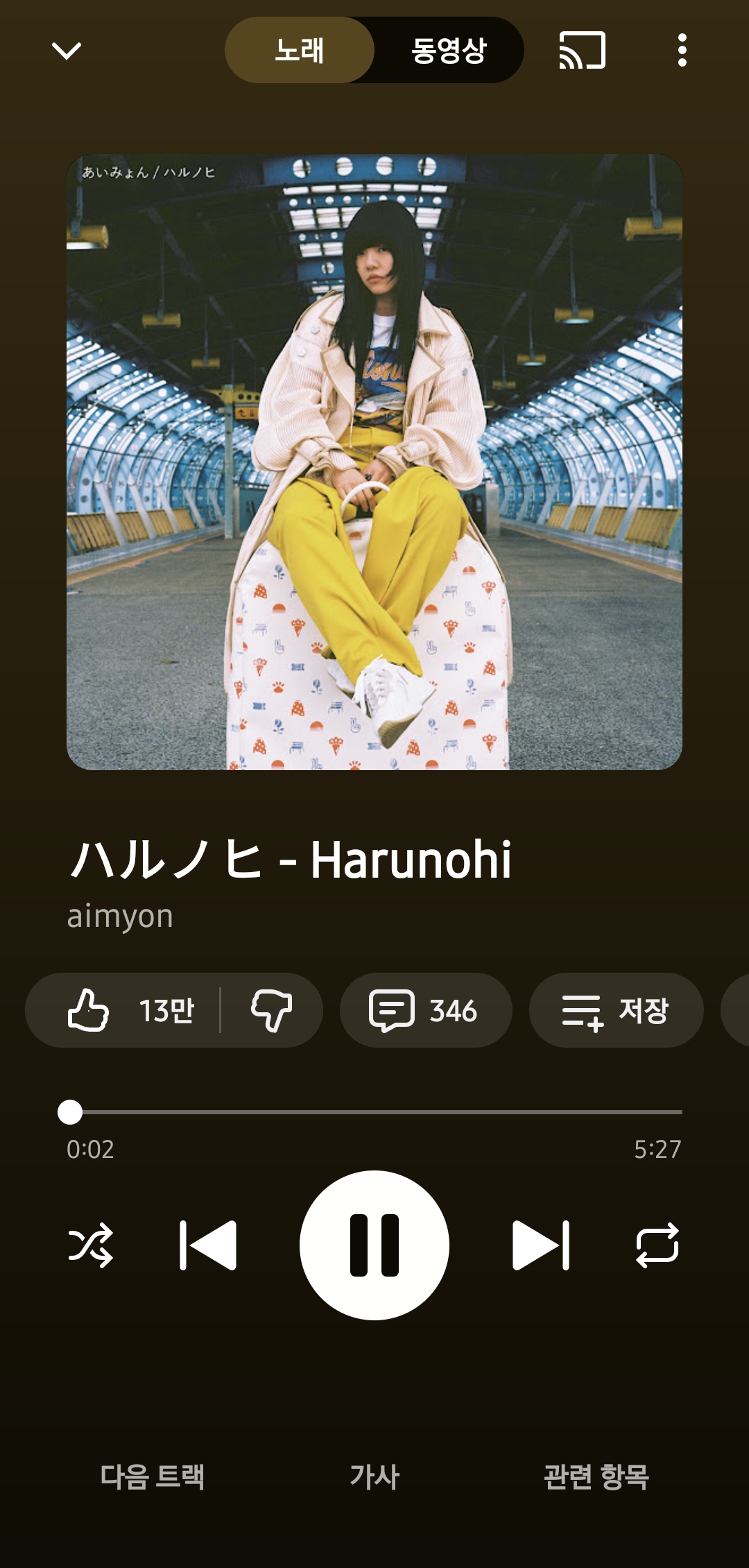Viewport: 749px width, 1568px height.
Task: Toggle shuffle playback
Action: tap(91, 1245)
